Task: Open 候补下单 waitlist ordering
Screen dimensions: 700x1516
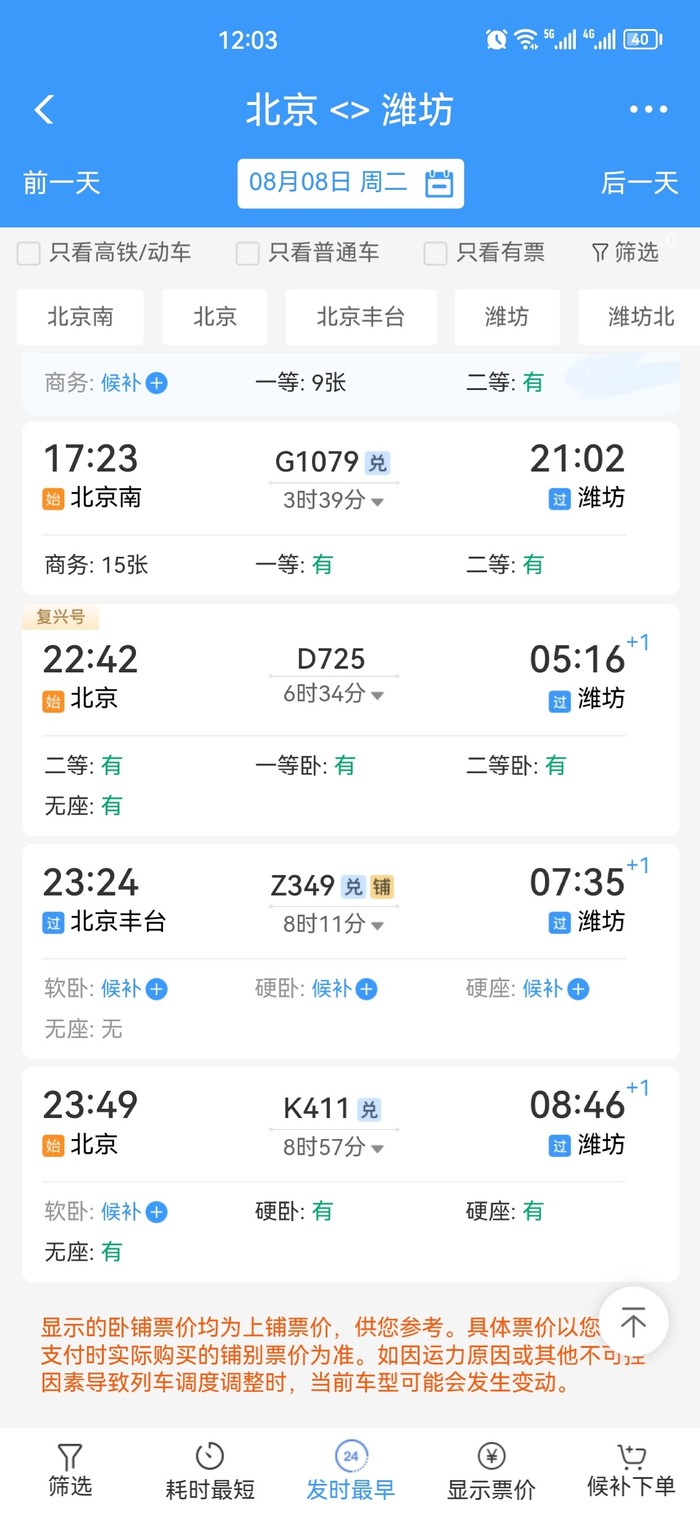Action: coord(631,1470)
